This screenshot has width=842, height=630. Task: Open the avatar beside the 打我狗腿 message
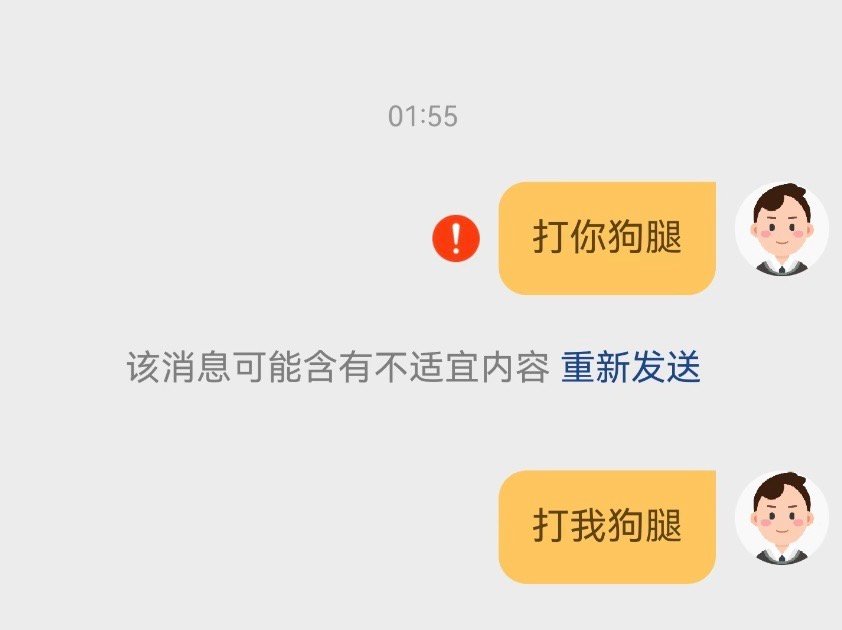click(781, 519)
